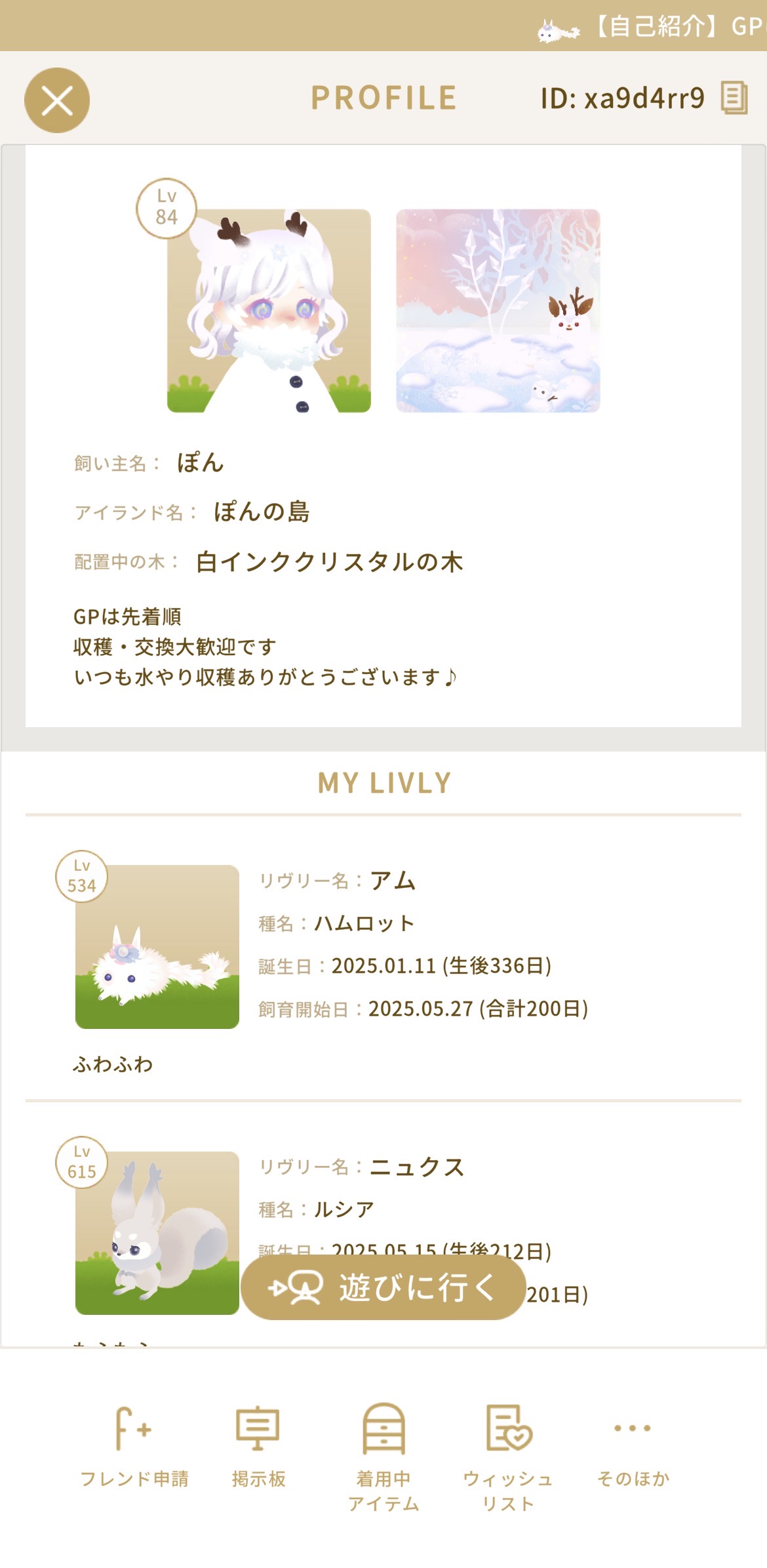Open the avatar portrait of ぽん

click(269, 311)
